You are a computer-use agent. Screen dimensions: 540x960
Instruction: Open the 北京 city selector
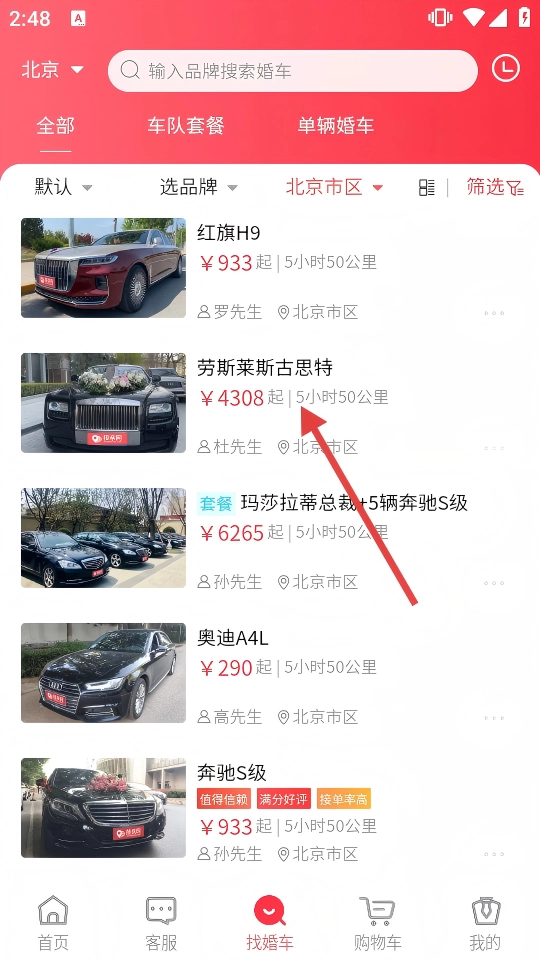tap(52, 70)
